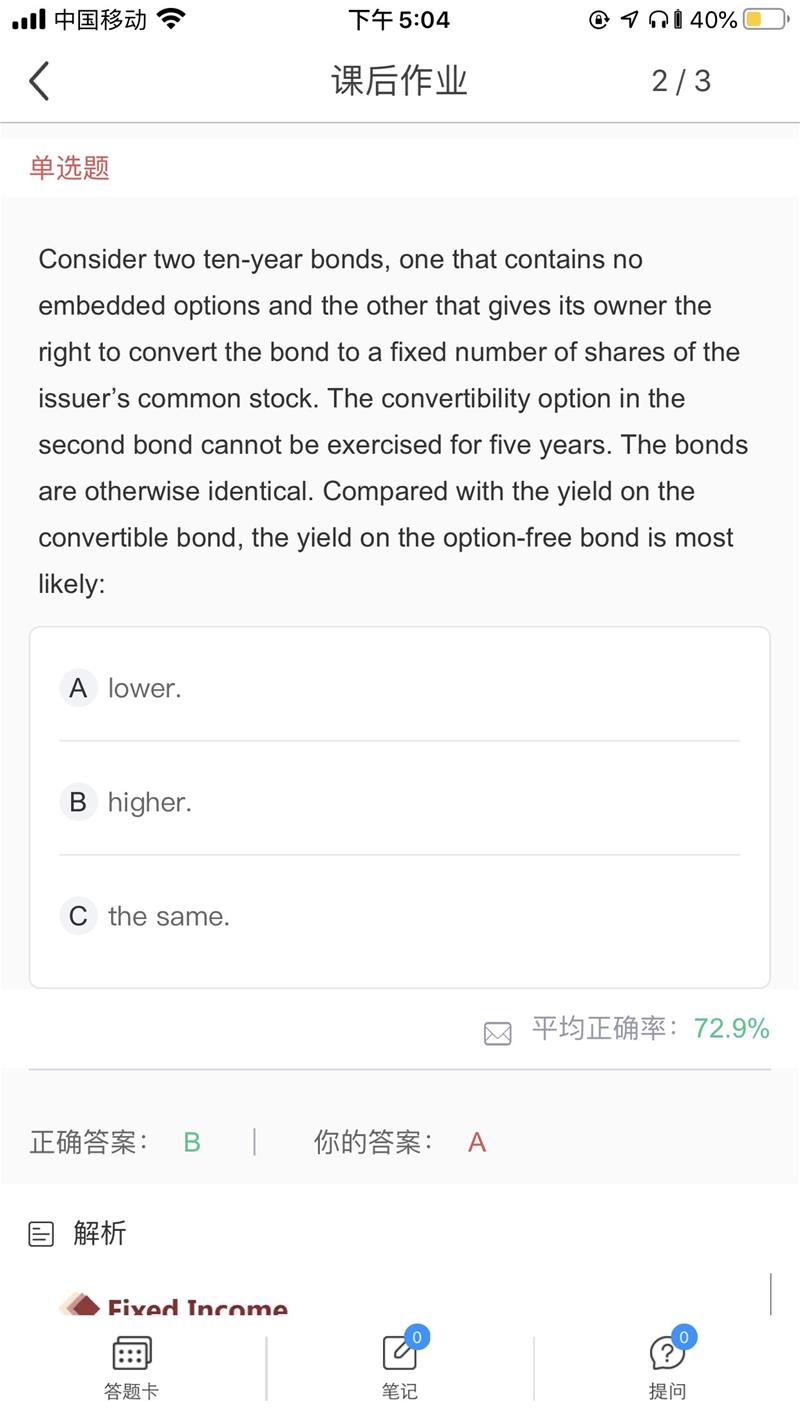Image resolution: width=800 pixels, height=1422 pixels.
Task: Open the 答题卡 answer sheet
Action: (132, 1368)
